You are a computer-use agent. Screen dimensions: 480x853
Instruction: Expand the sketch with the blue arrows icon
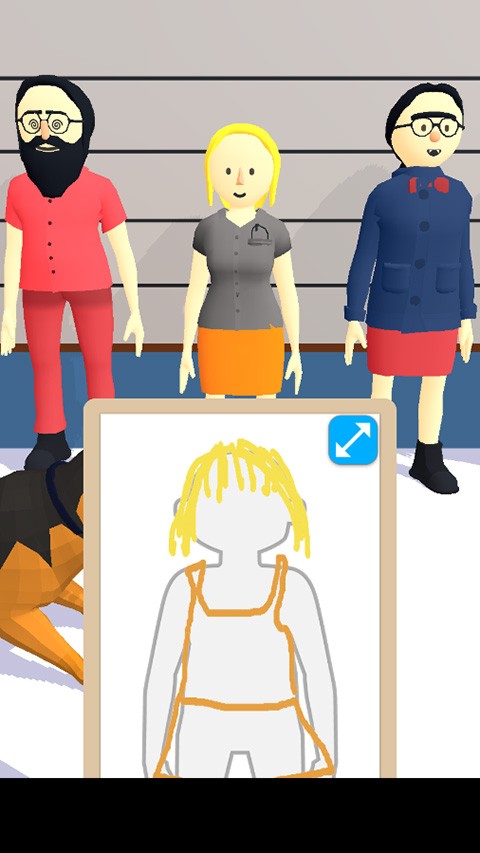(353, 440)
